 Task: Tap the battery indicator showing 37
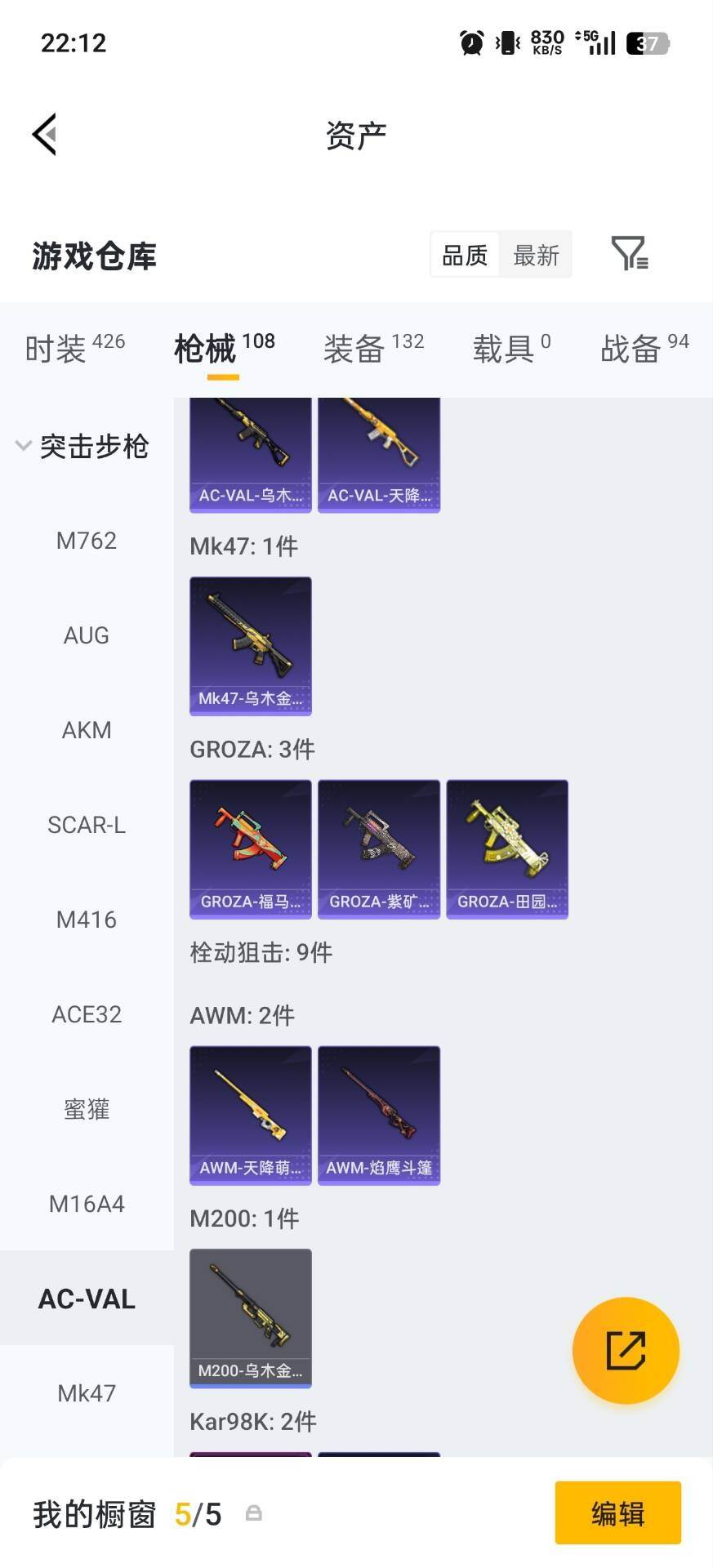coord(646,42)
